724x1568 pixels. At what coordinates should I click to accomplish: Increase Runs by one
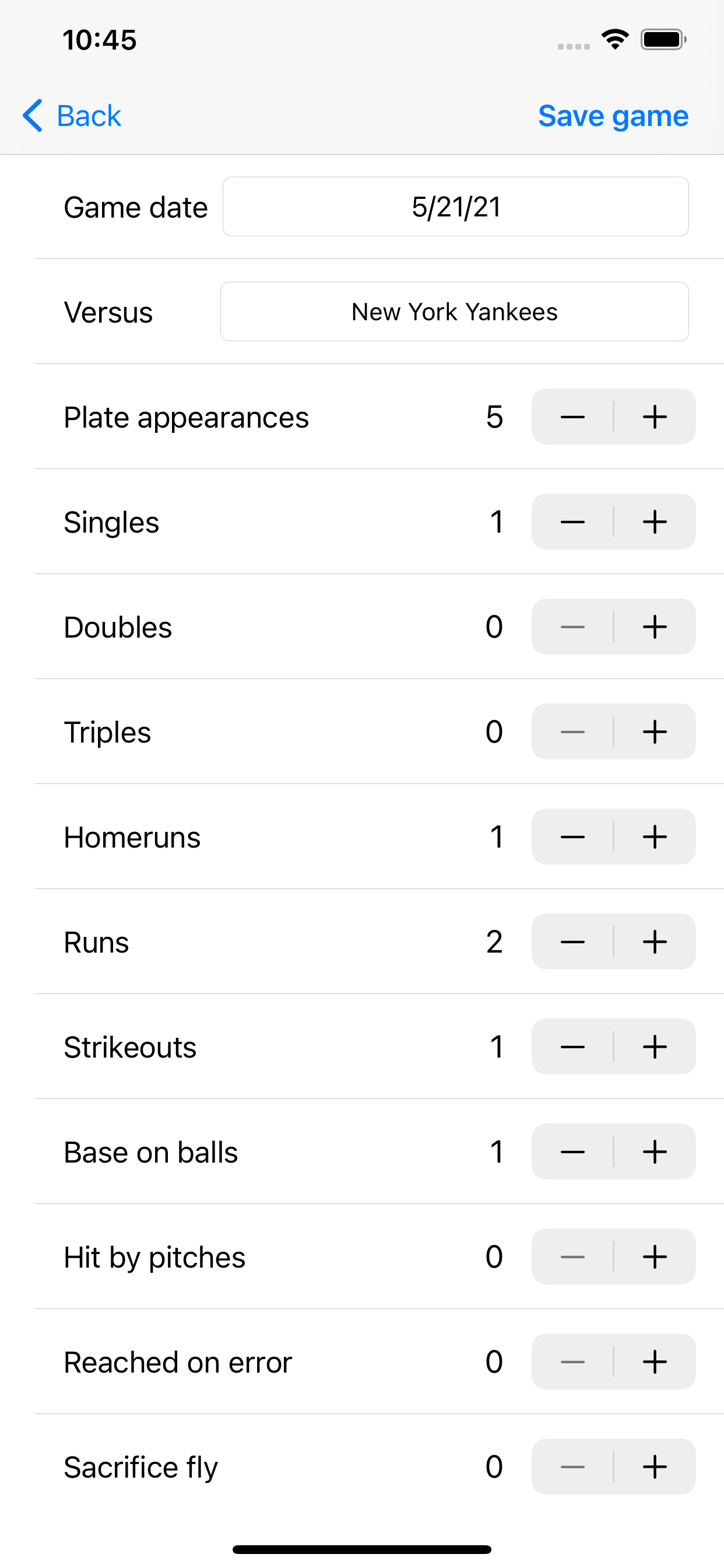pos(655,942)
